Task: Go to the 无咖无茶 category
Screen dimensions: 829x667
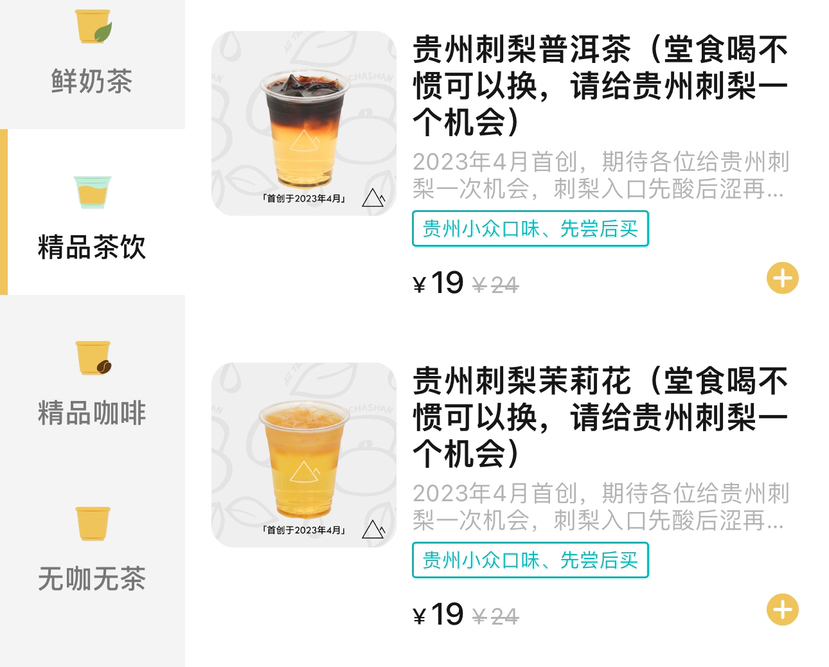Action: [92, 548]
